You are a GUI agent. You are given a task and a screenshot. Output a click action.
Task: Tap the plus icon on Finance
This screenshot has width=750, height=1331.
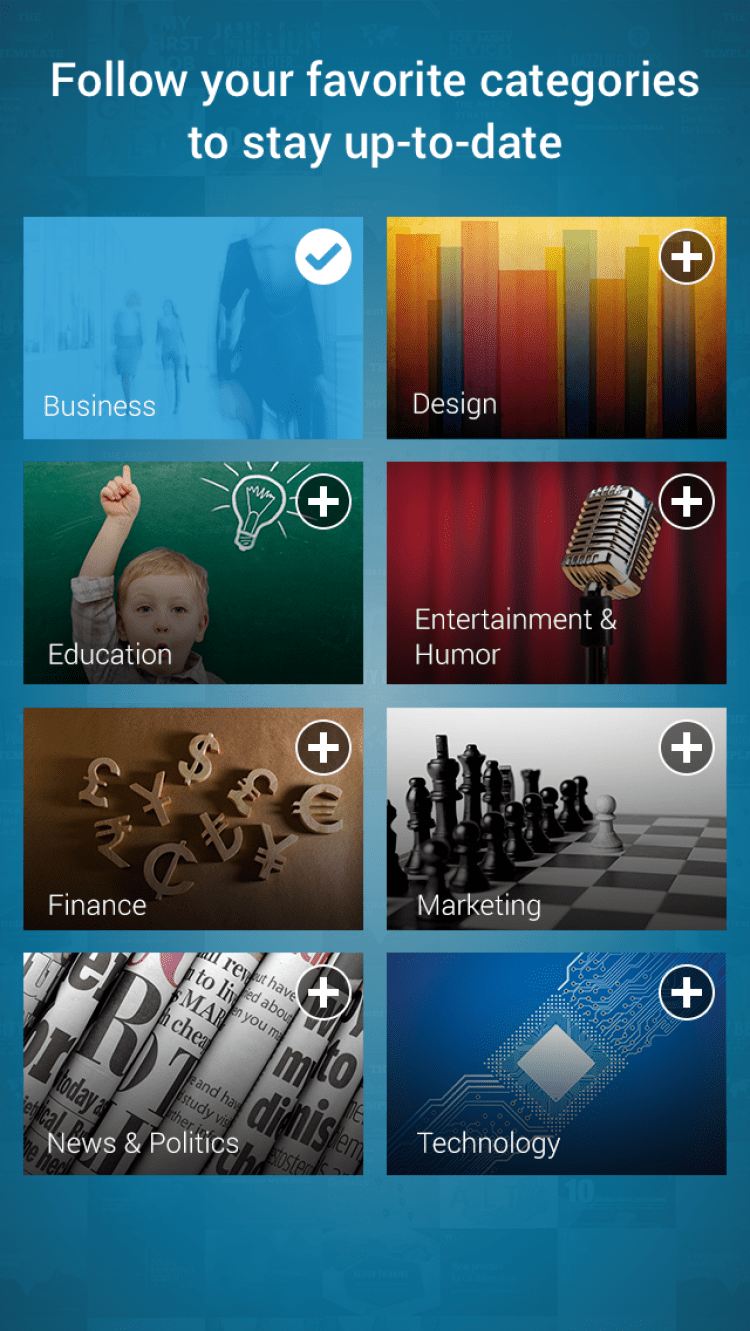tap(323, 748)
